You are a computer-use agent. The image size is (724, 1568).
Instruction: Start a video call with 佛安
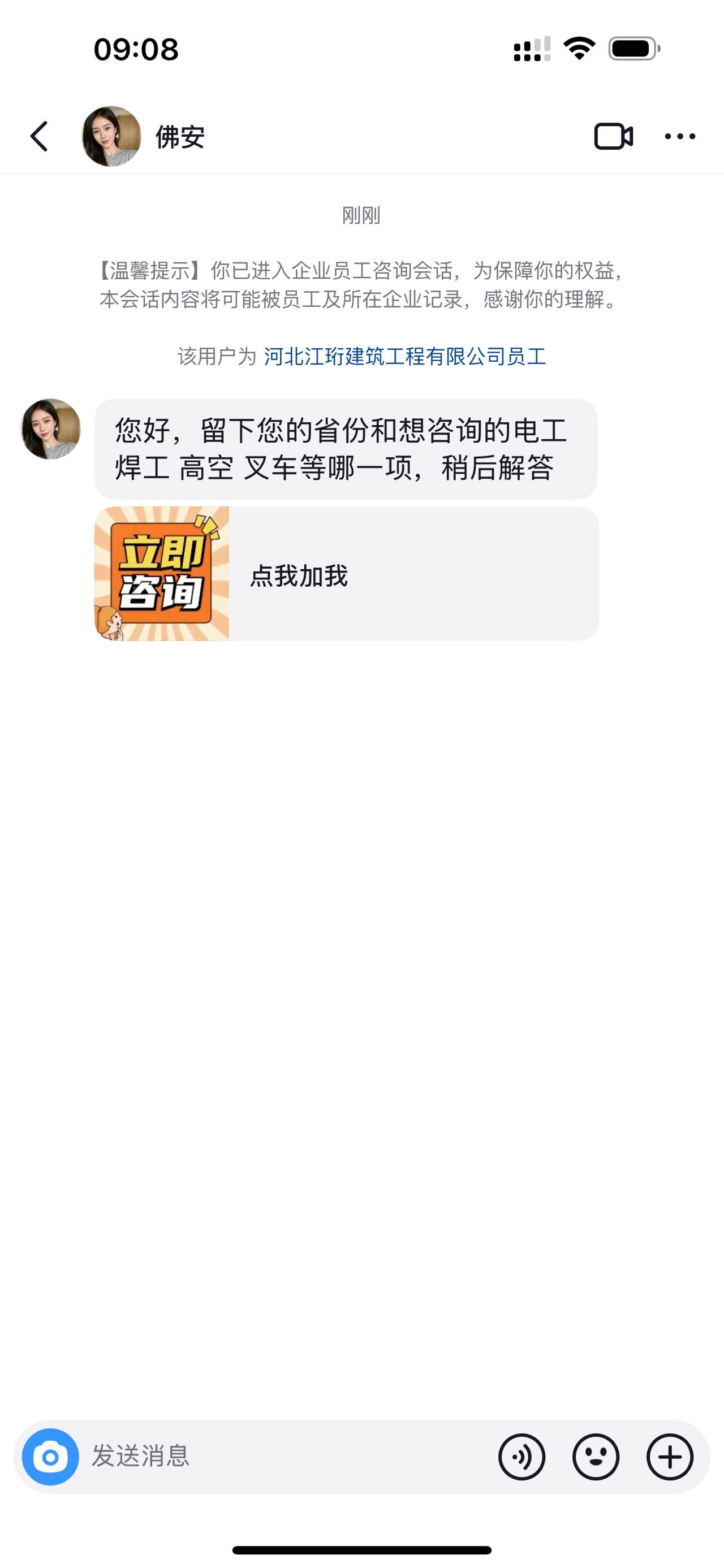613,136
